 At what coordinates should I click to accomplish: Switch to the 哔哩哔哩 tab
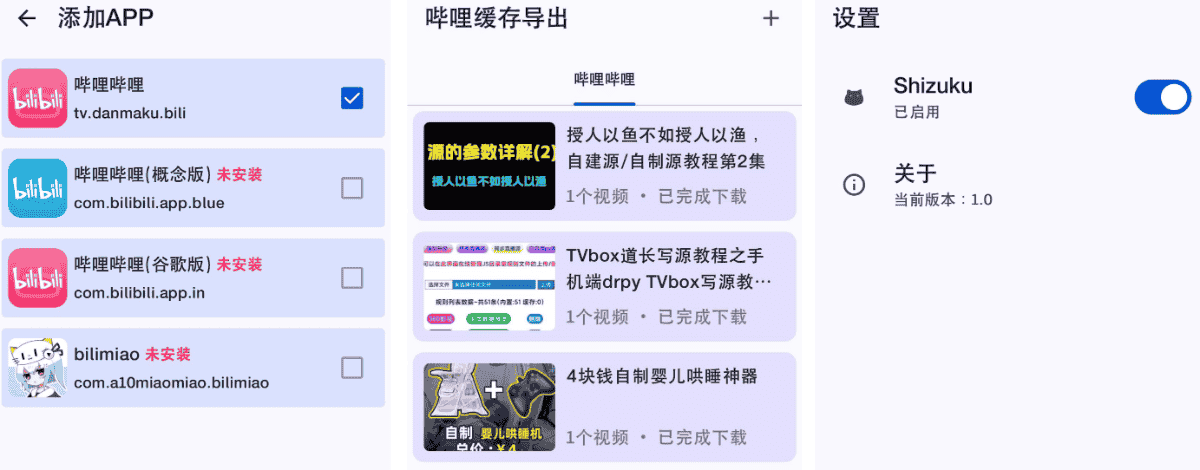[604, 80]
